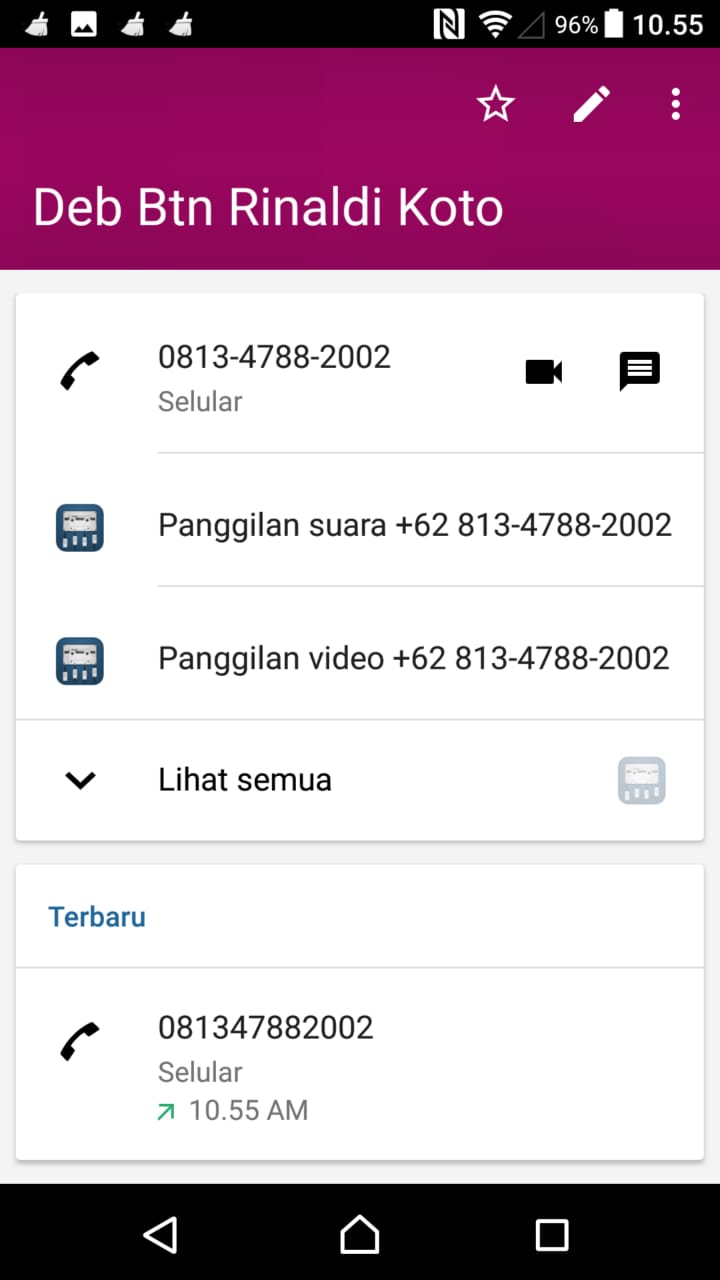Add contact to favorites with star icon
The height and width of the screenshot is (1280, 720).
point(495,104)
